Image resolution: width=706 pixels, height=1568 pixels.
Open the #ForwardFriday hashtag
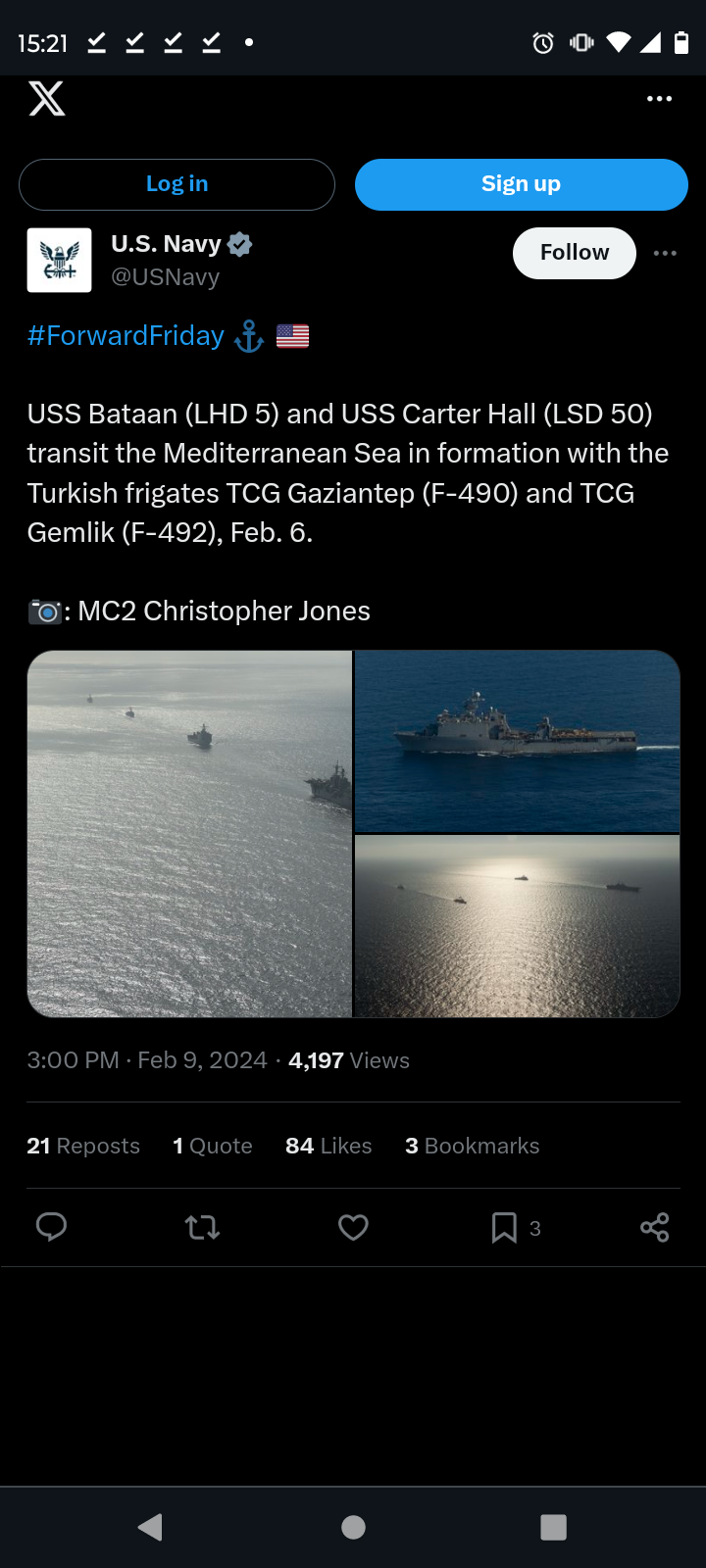(126, 336)
